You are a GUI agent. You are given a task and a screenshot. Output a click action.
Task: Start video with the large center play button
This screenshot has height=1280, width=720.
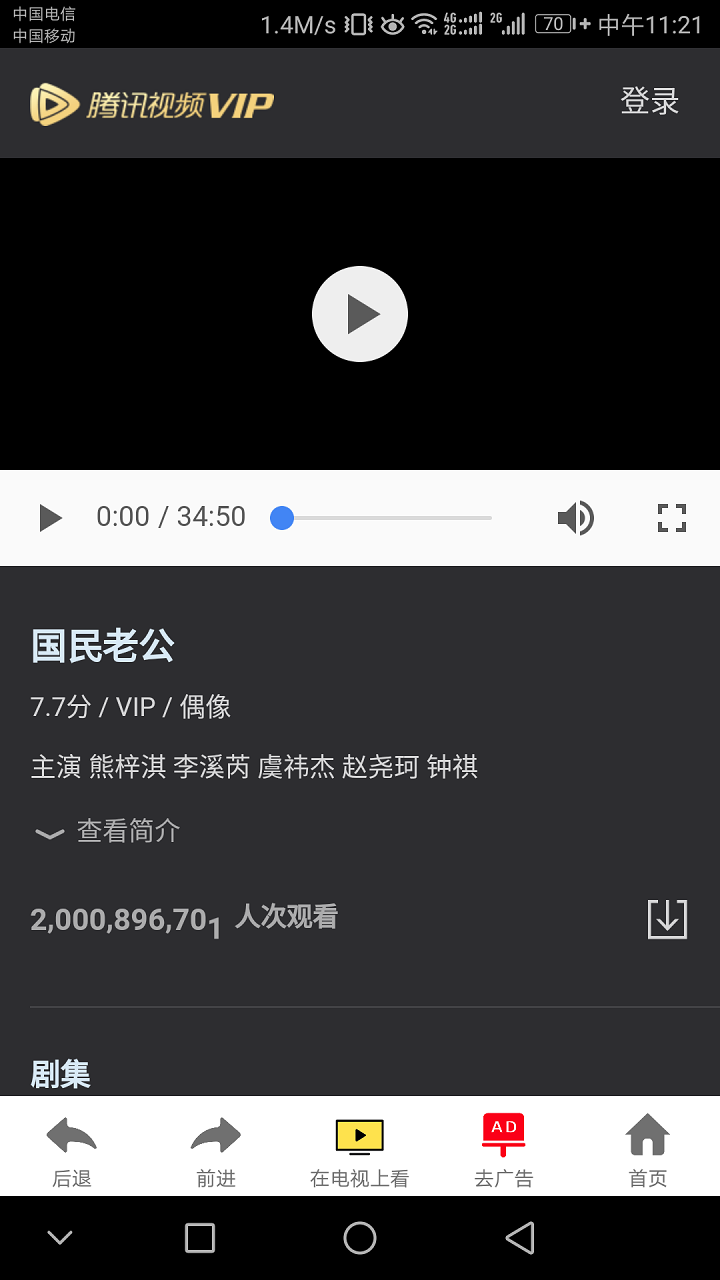[360, 314]
